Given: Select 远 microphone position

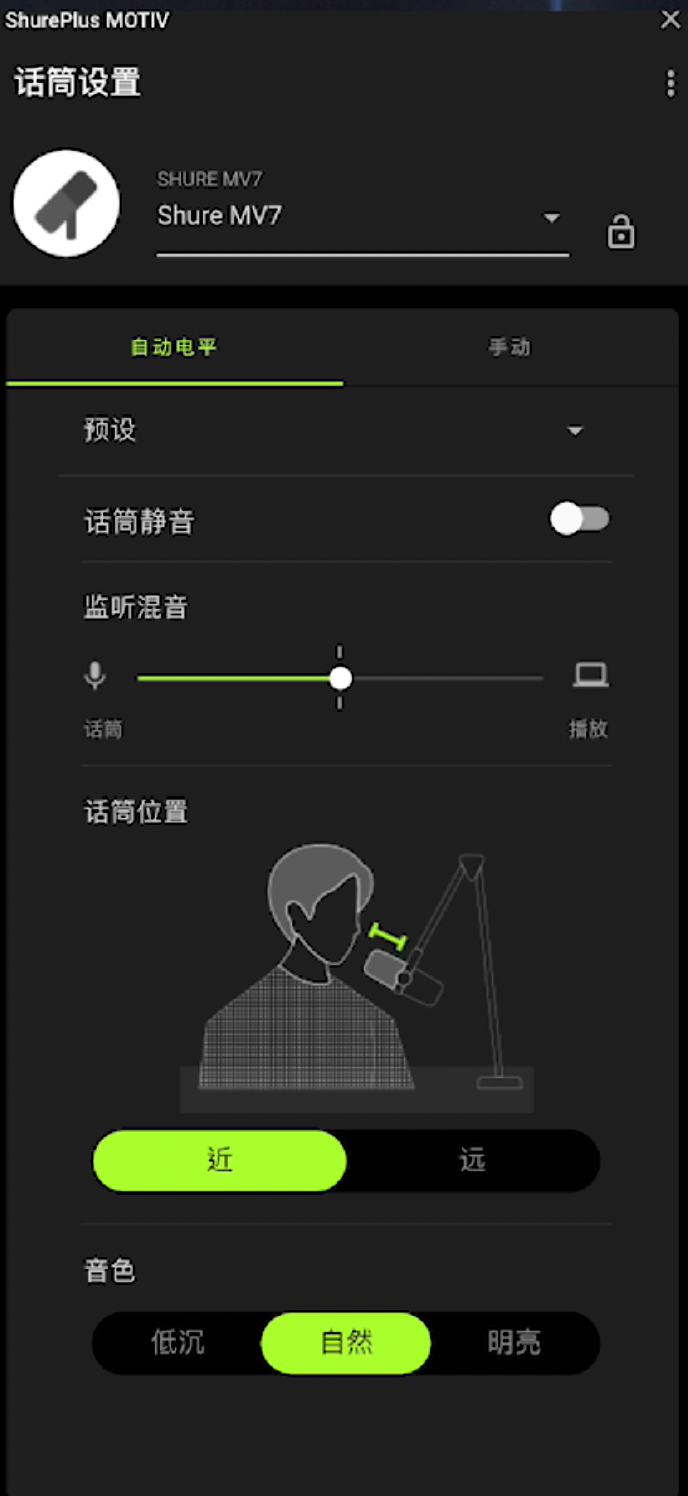Looking at the screenshot, I should [472, 1160].
